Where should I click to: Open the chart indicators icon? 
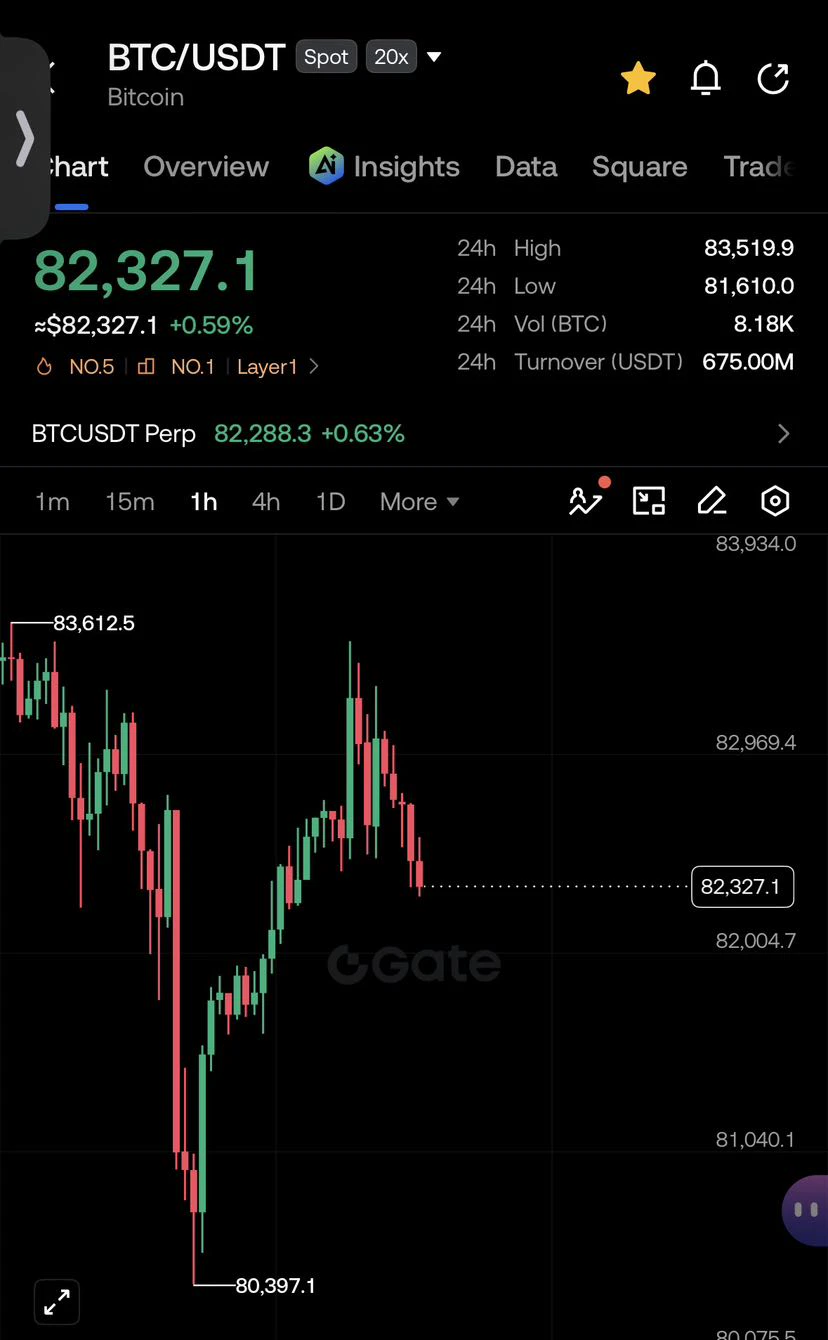pos(587,499)
